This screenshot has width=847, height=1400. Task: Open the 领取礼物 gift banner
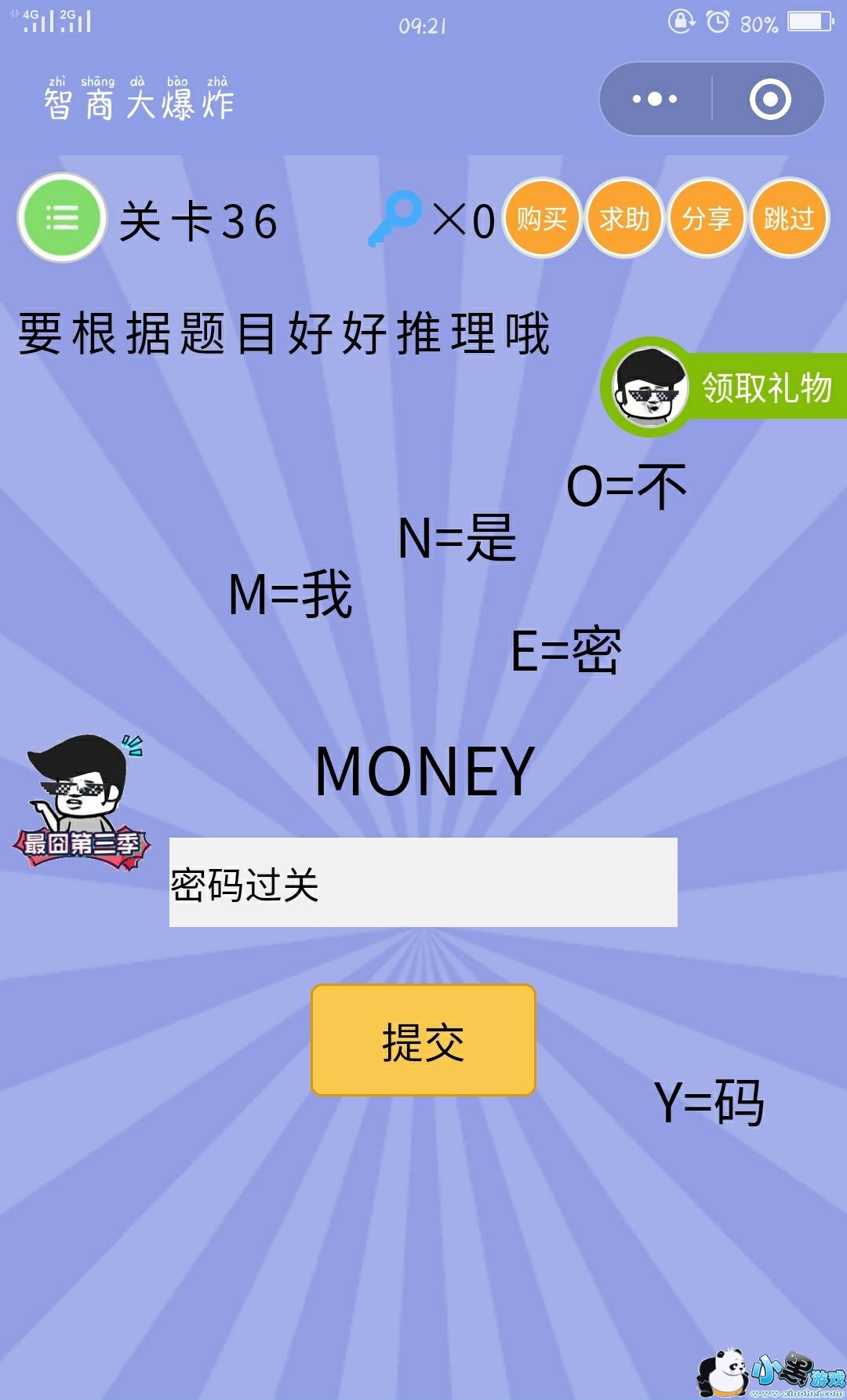pyautogui.click(x=724, y=387)
